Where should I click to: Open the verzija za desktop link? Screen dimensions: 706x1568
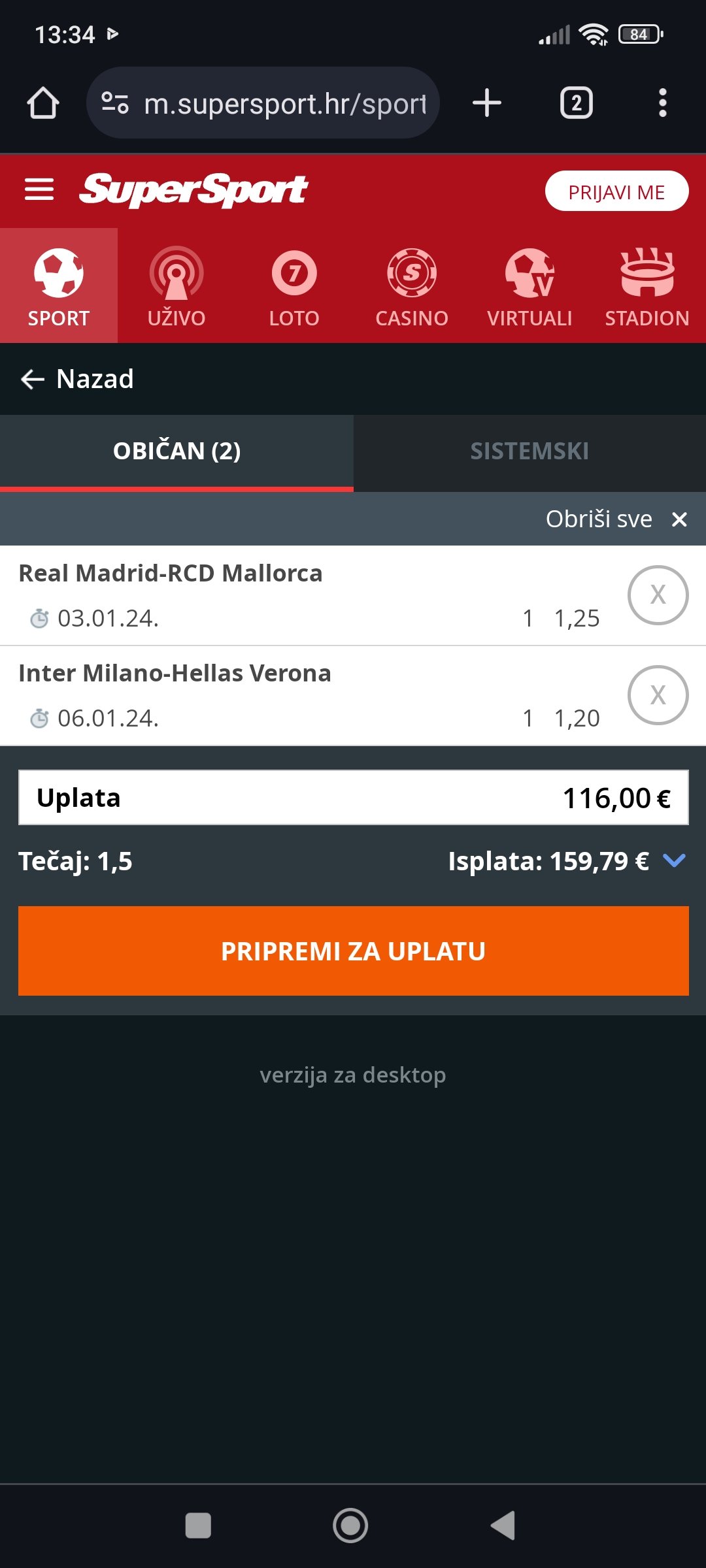(x=353, y=1075)
